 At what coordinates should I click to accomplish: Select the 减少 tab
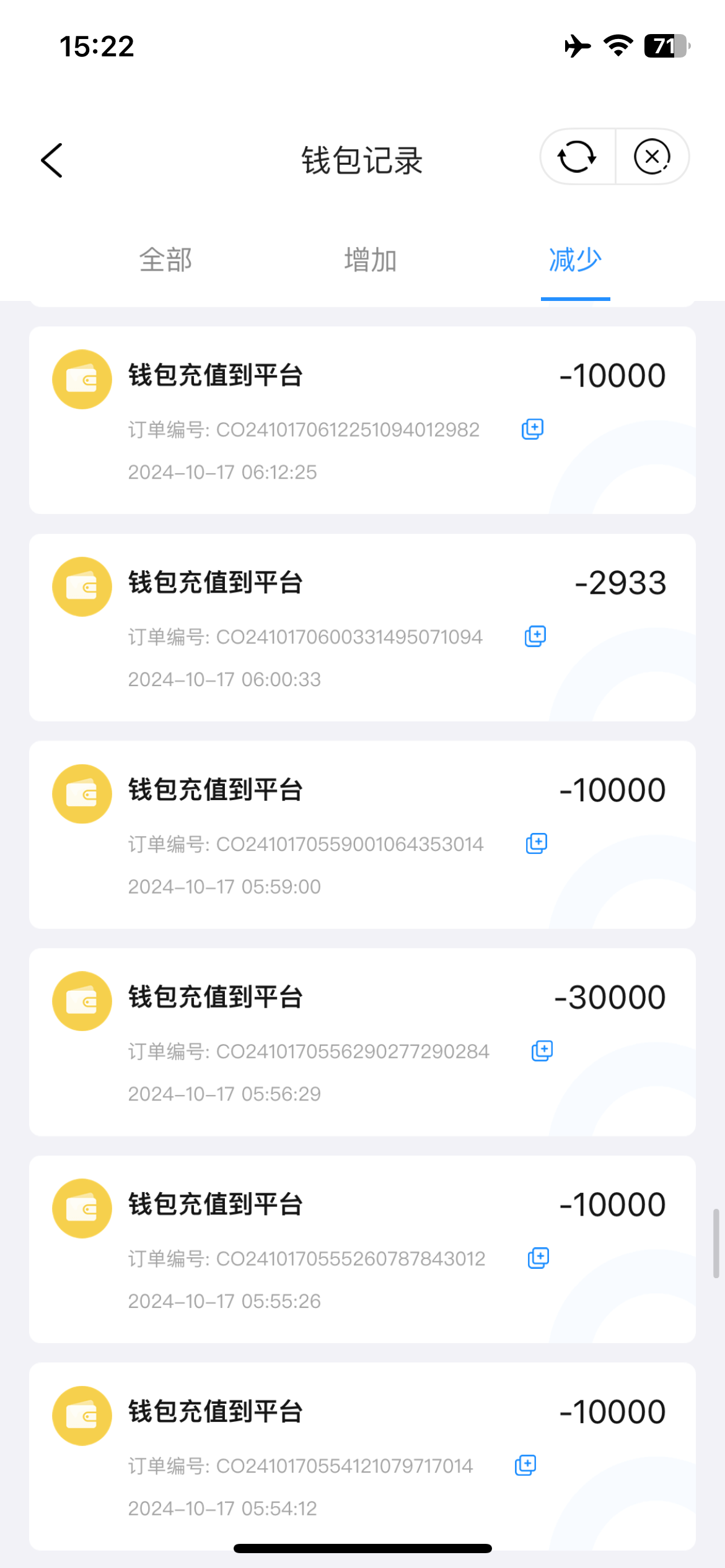[575, 260]
